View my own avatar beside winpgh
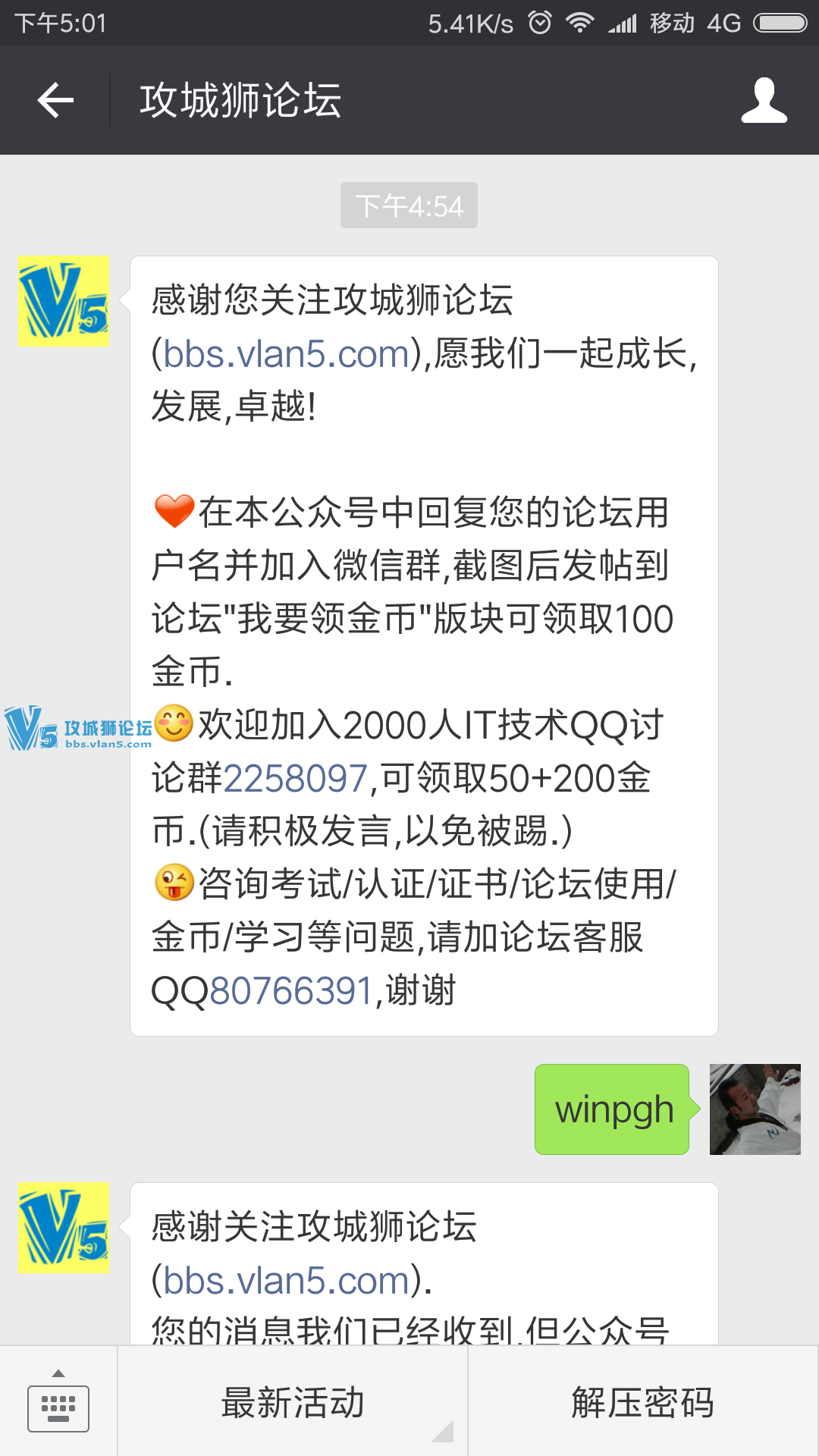Image resolution: width=819 pixels, height=1456 pixels. tap(755, 1109)
